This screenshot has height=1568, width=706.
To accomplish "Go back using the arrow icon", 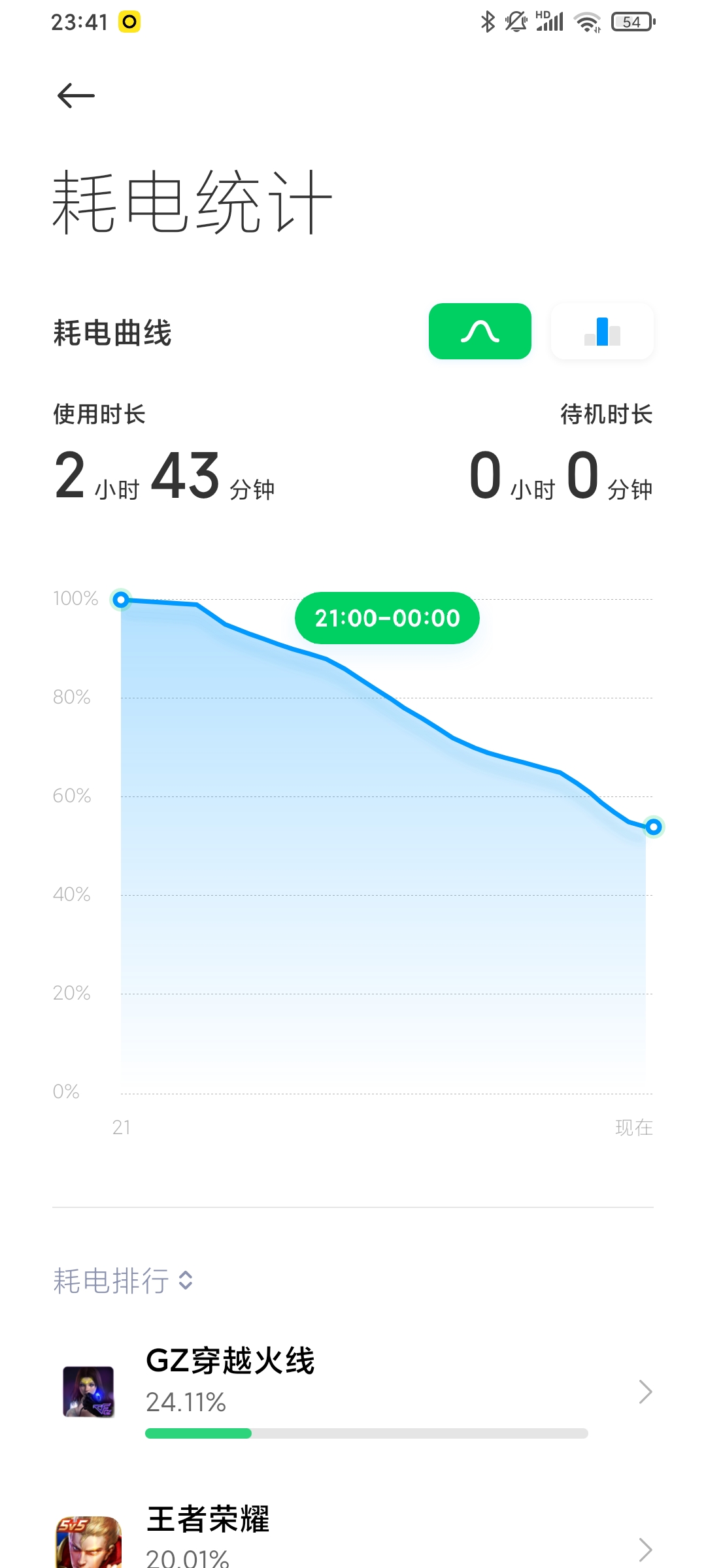I will pos(76,96).
